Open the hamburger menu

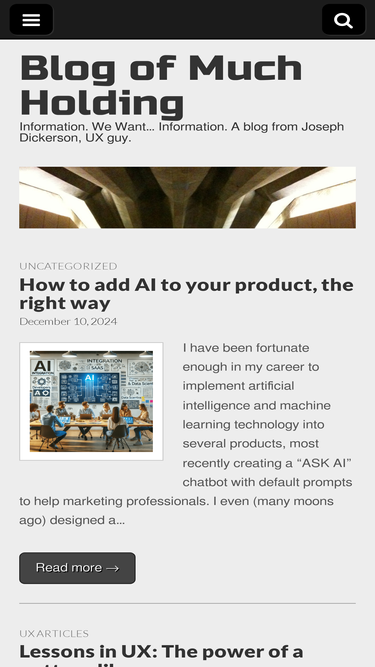(x=31, y=20)
